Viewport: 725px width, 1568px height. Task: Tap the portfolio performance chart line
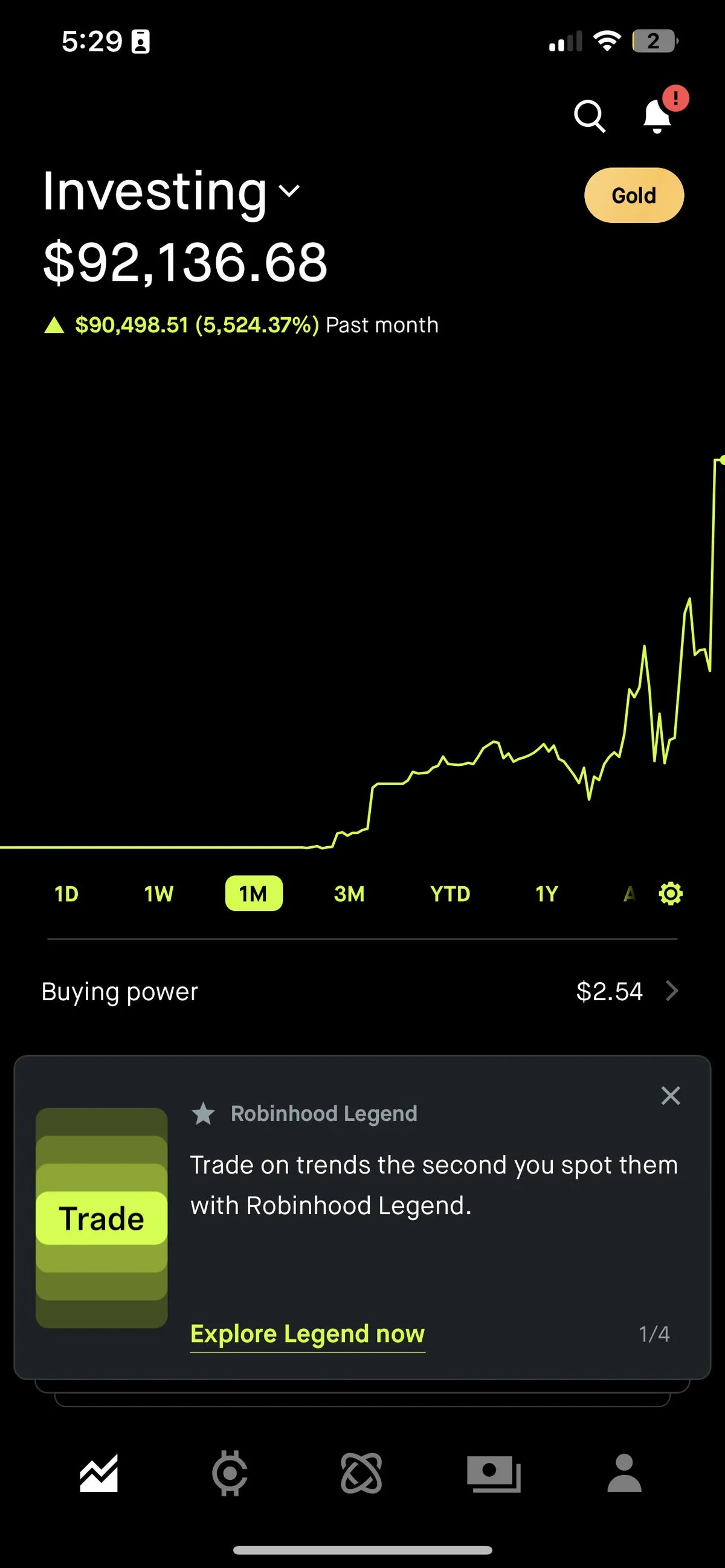pos(487,761)
